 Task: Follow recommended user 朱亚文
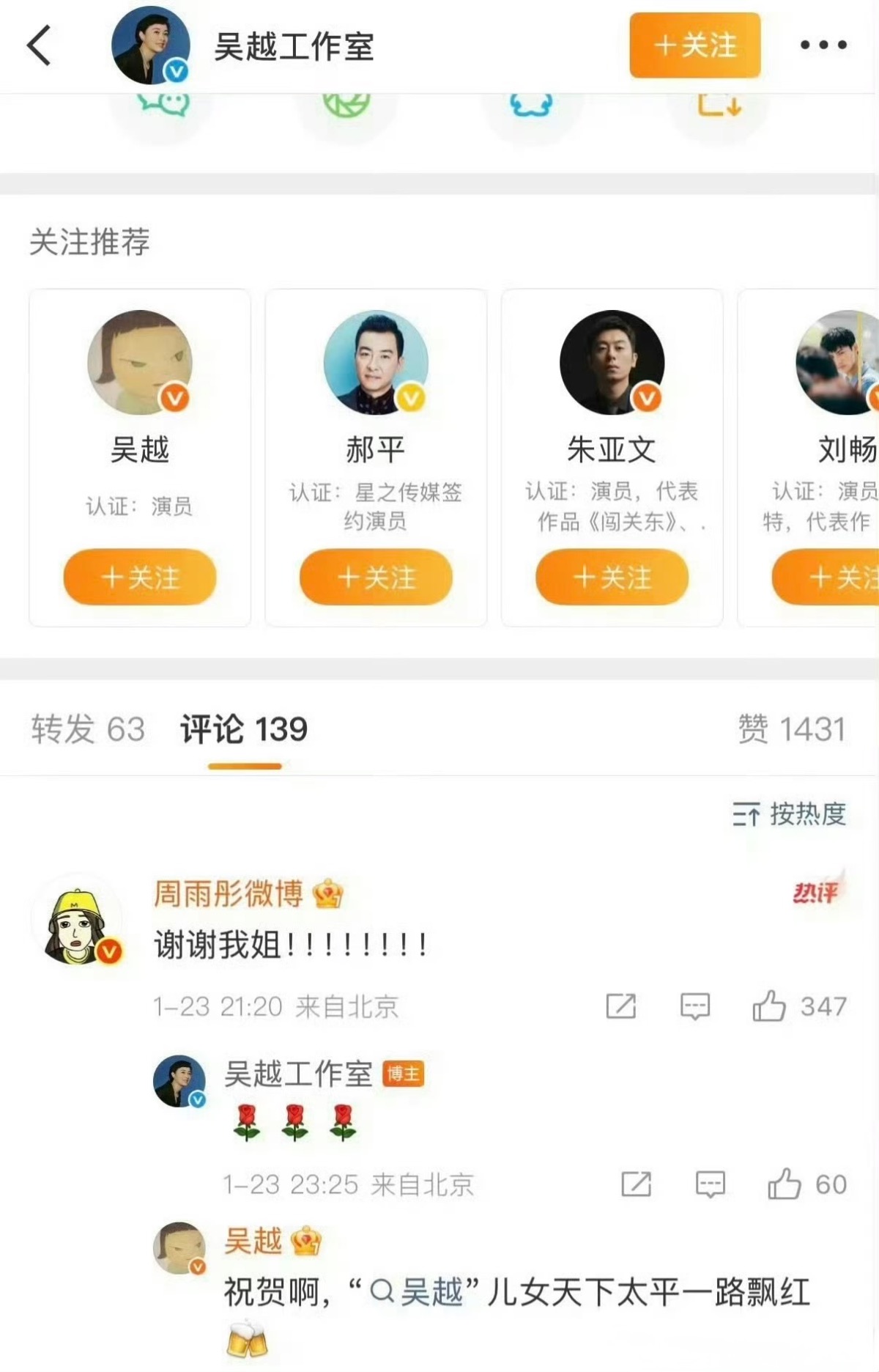pos(612,578)
